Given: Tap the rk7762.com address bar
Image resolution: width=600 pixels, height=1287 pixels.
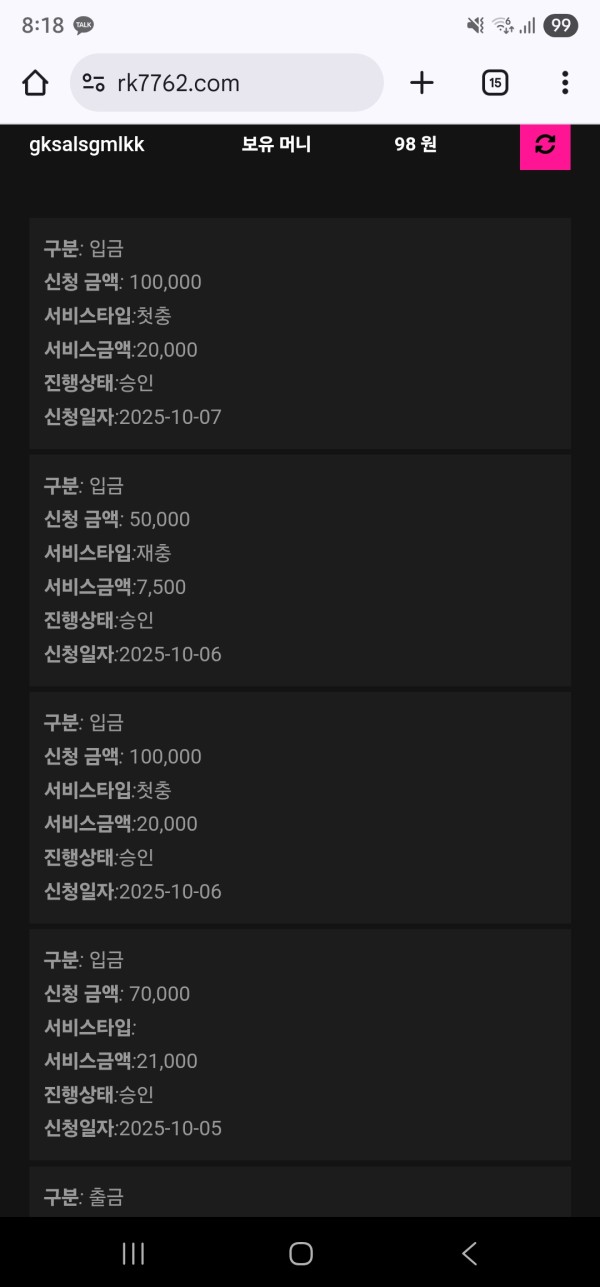Looking at the screenshot, I should 240,83.
